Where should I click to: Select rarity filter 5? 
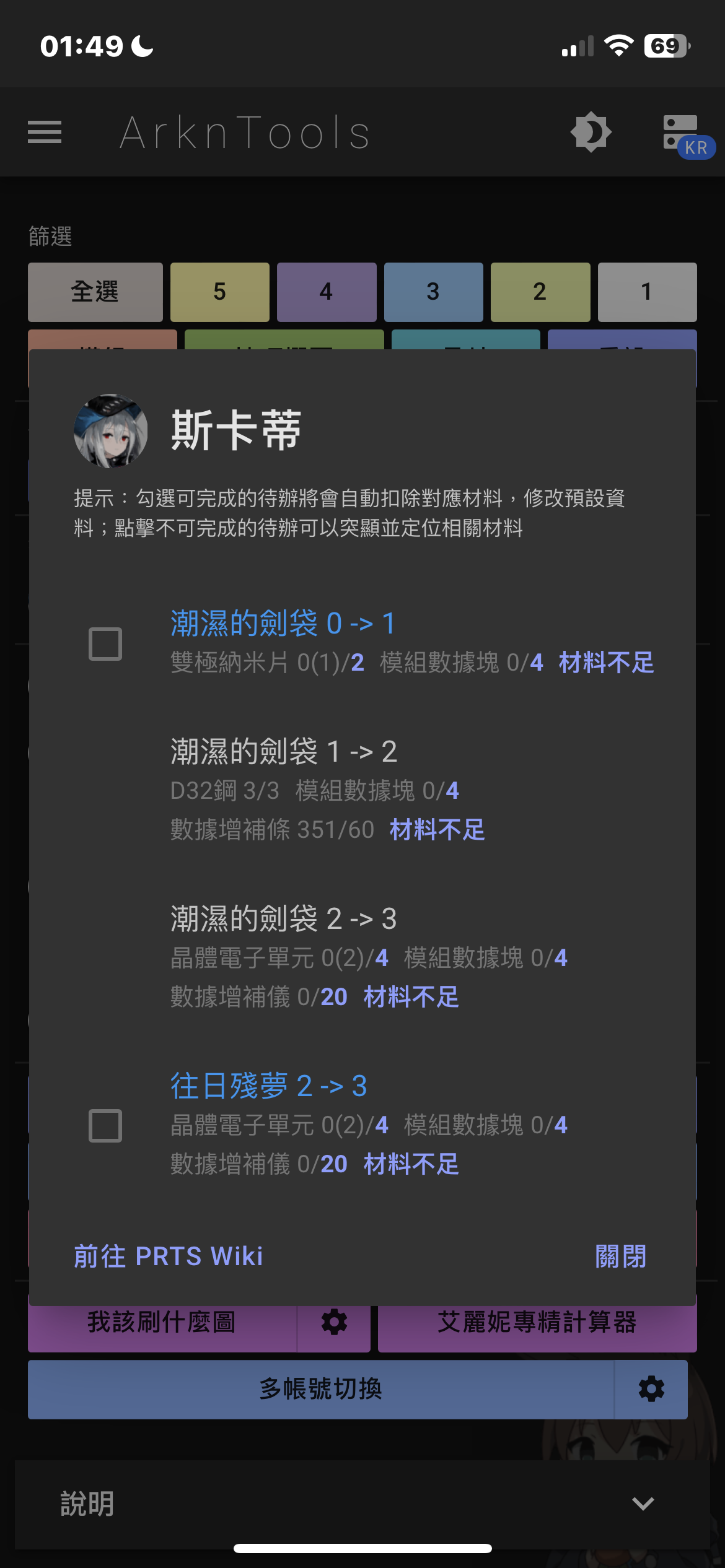click(x=220, y=292)
